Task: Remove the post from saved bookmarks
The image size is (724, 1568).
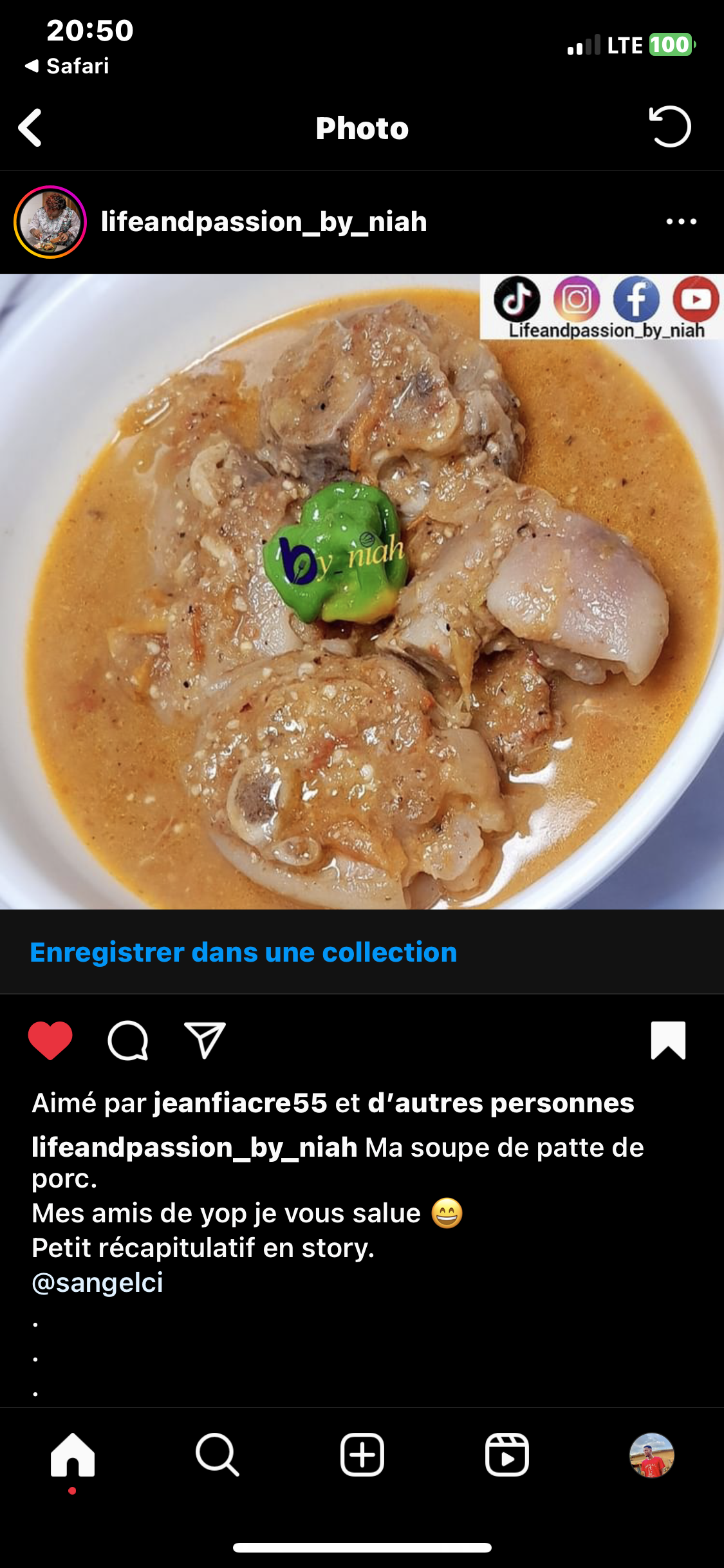Action: 668,1040
